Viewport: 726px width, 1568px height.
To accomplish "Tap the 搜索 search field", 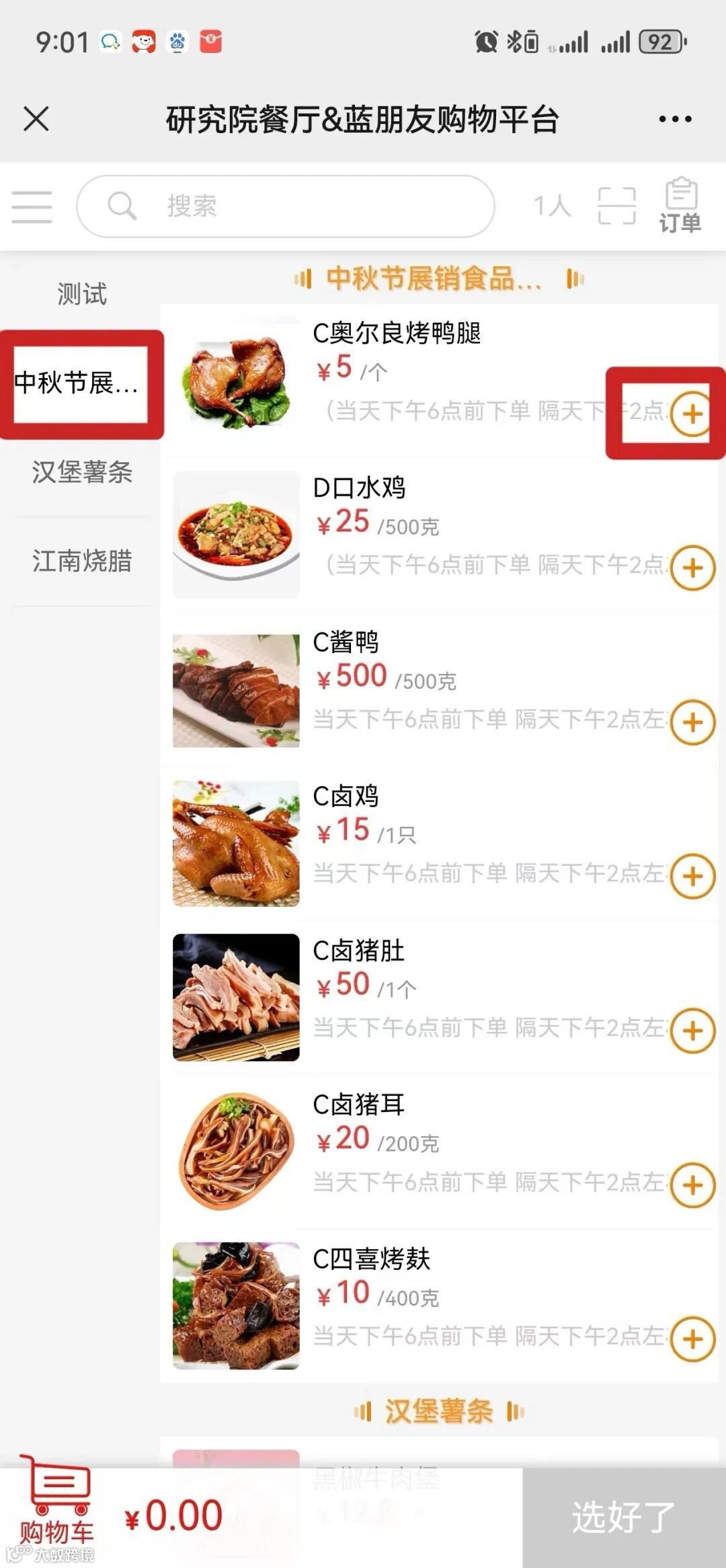I will (x=286, y=207).
